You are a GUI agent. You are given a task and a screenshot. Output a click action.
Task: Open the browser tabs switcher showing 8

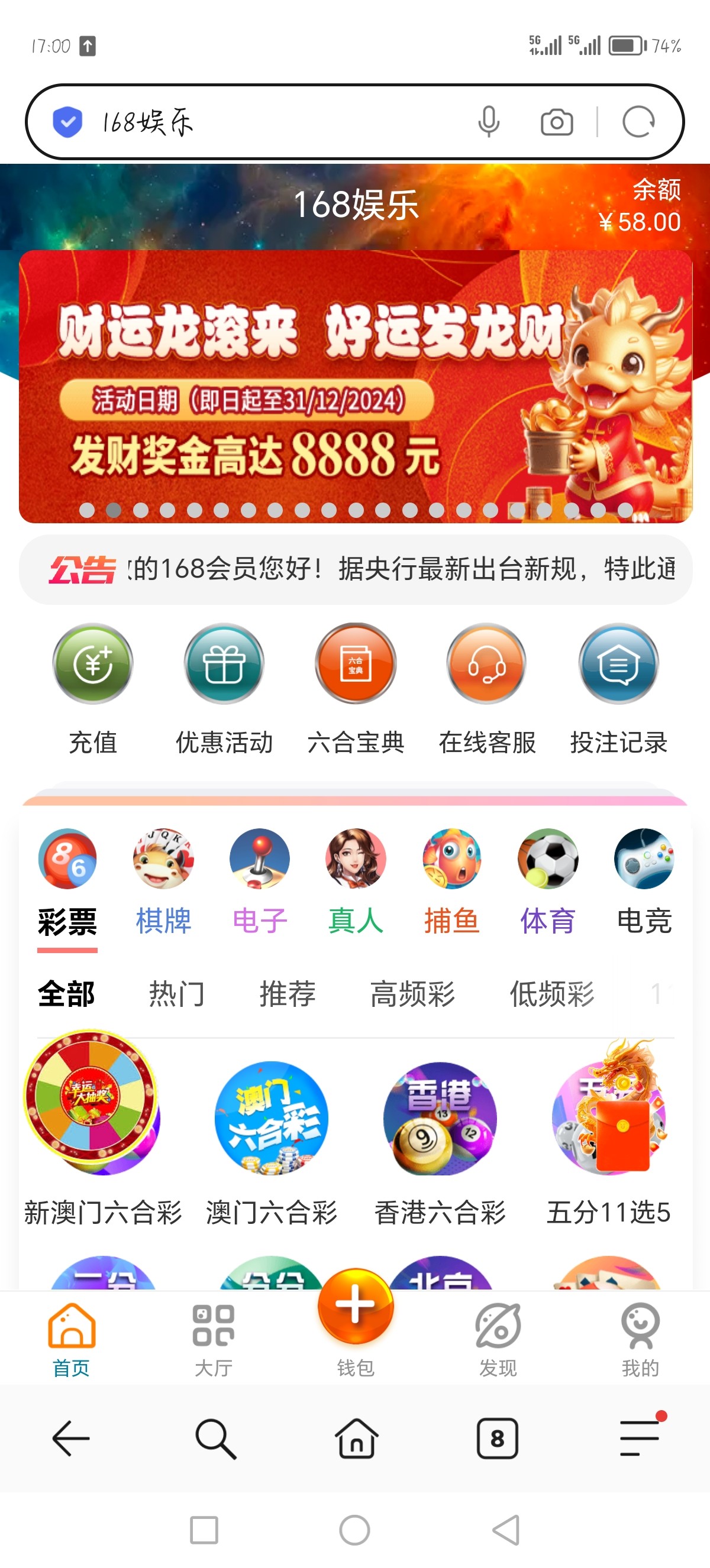click(x=497, y=1438)
